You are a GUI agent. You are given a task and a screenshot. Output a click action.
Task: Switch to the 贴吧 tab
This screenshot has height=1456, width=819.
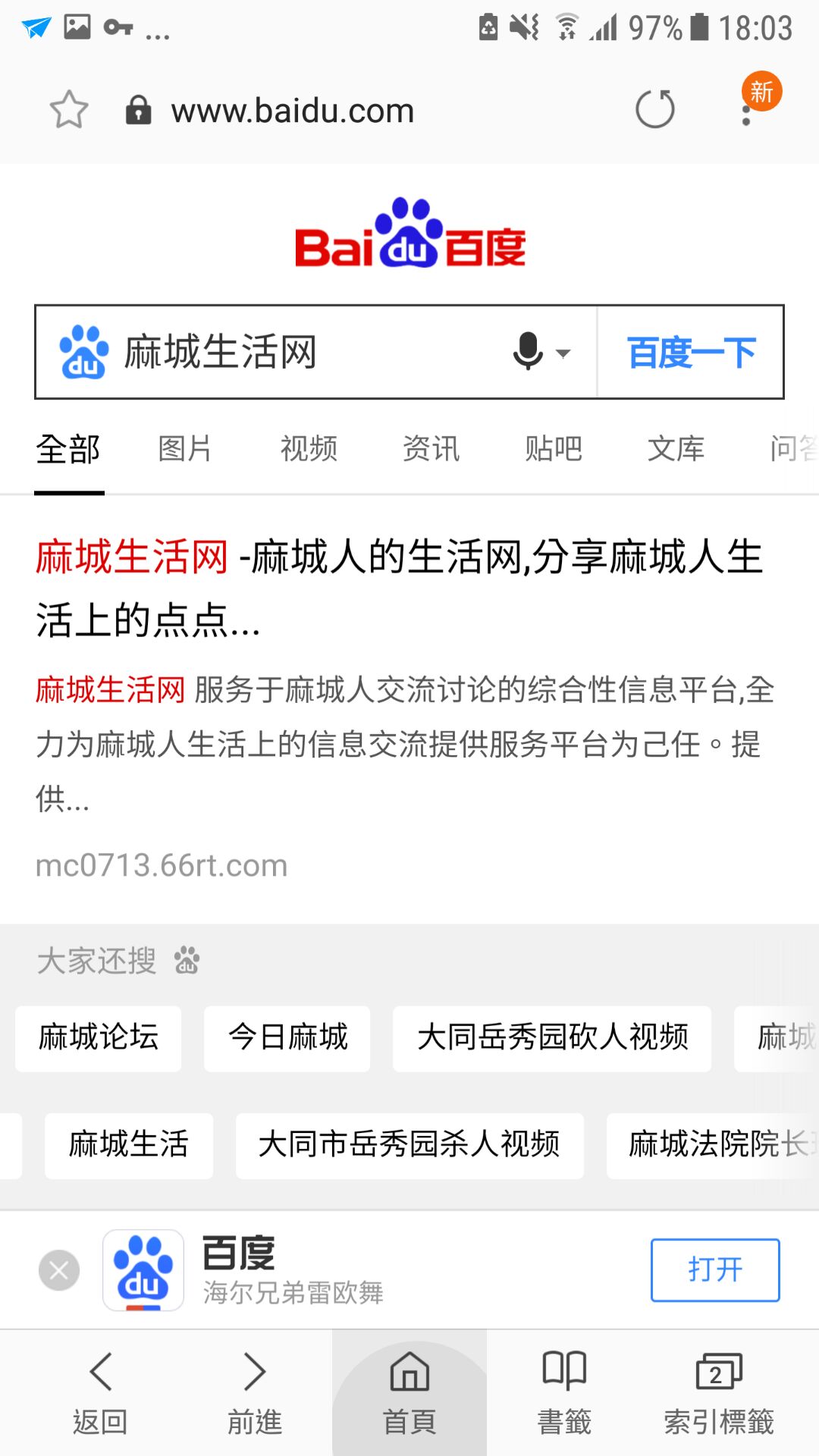point(554,449)
